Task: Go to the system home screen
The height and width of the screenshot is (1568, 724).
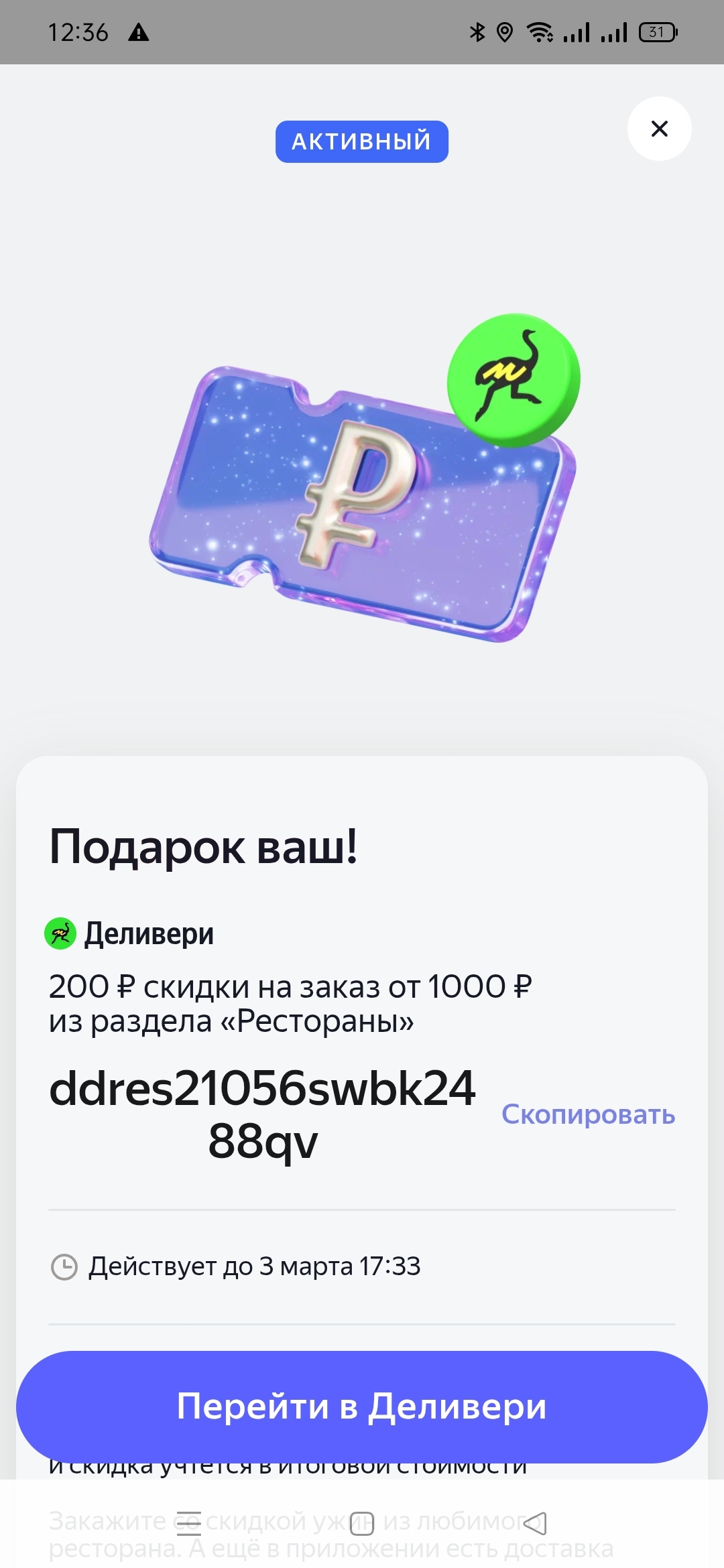Action: [361, 1524]
